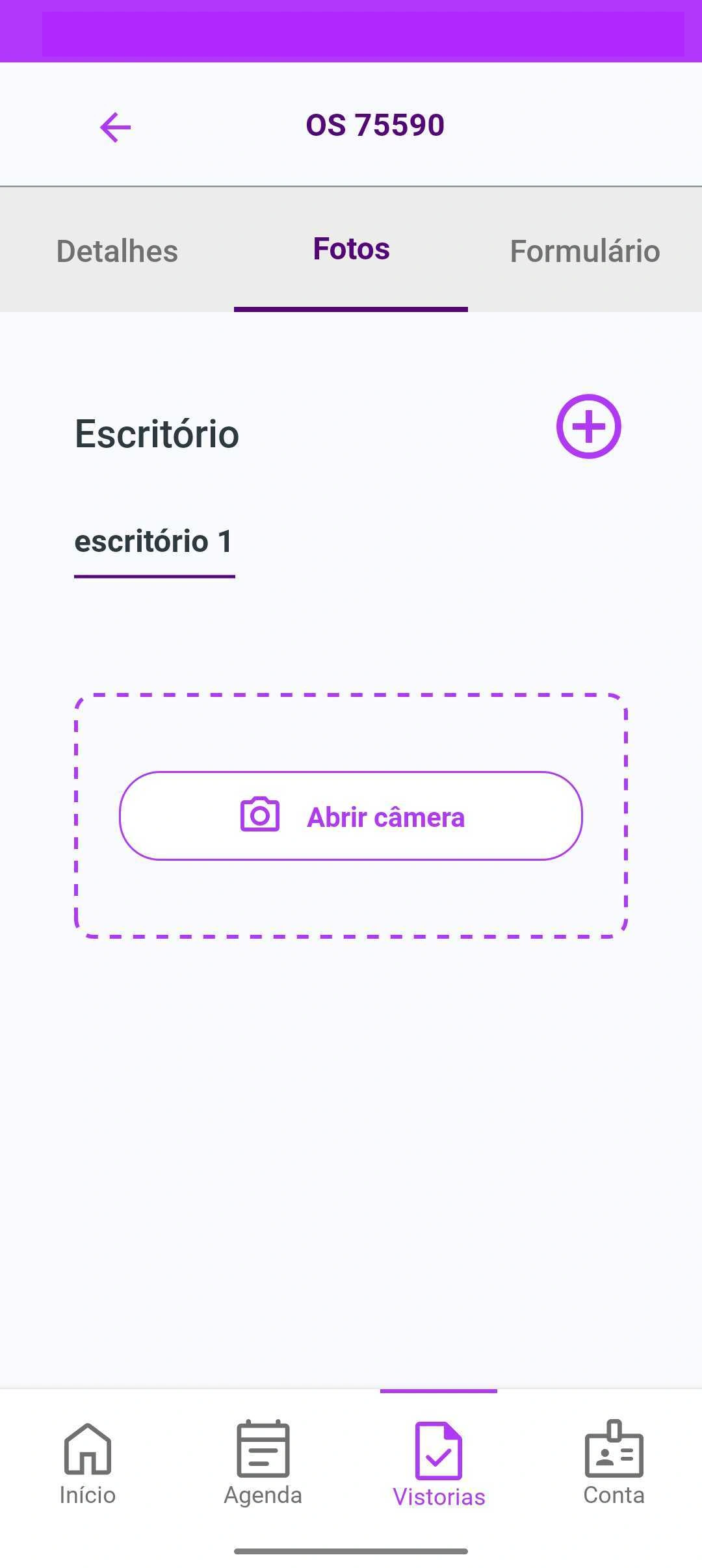The width and height of the screenshot is (702, 1568).
Task: Tap Abrir câmera button
Action: click(351, 816)
